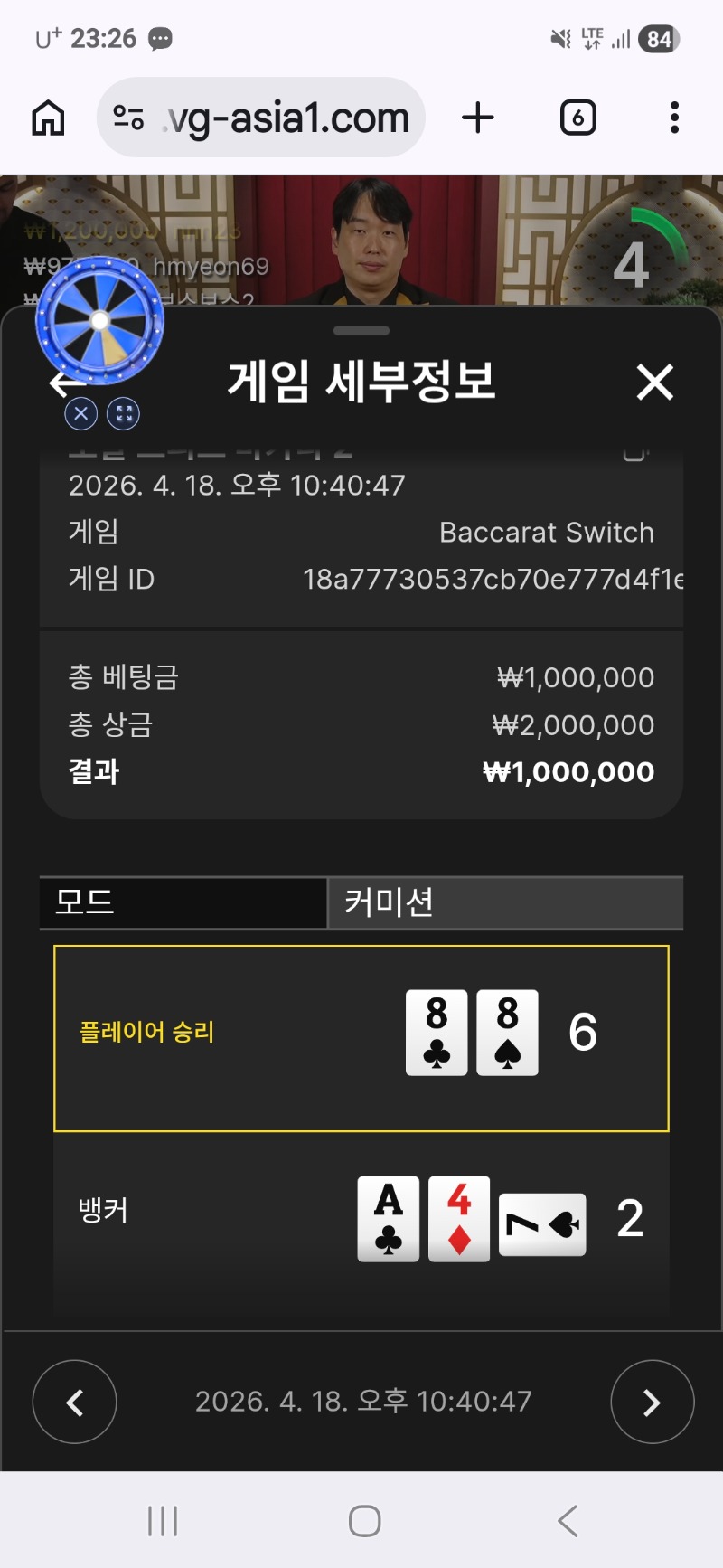Go to the previous game record

[x=74, y=1402]
